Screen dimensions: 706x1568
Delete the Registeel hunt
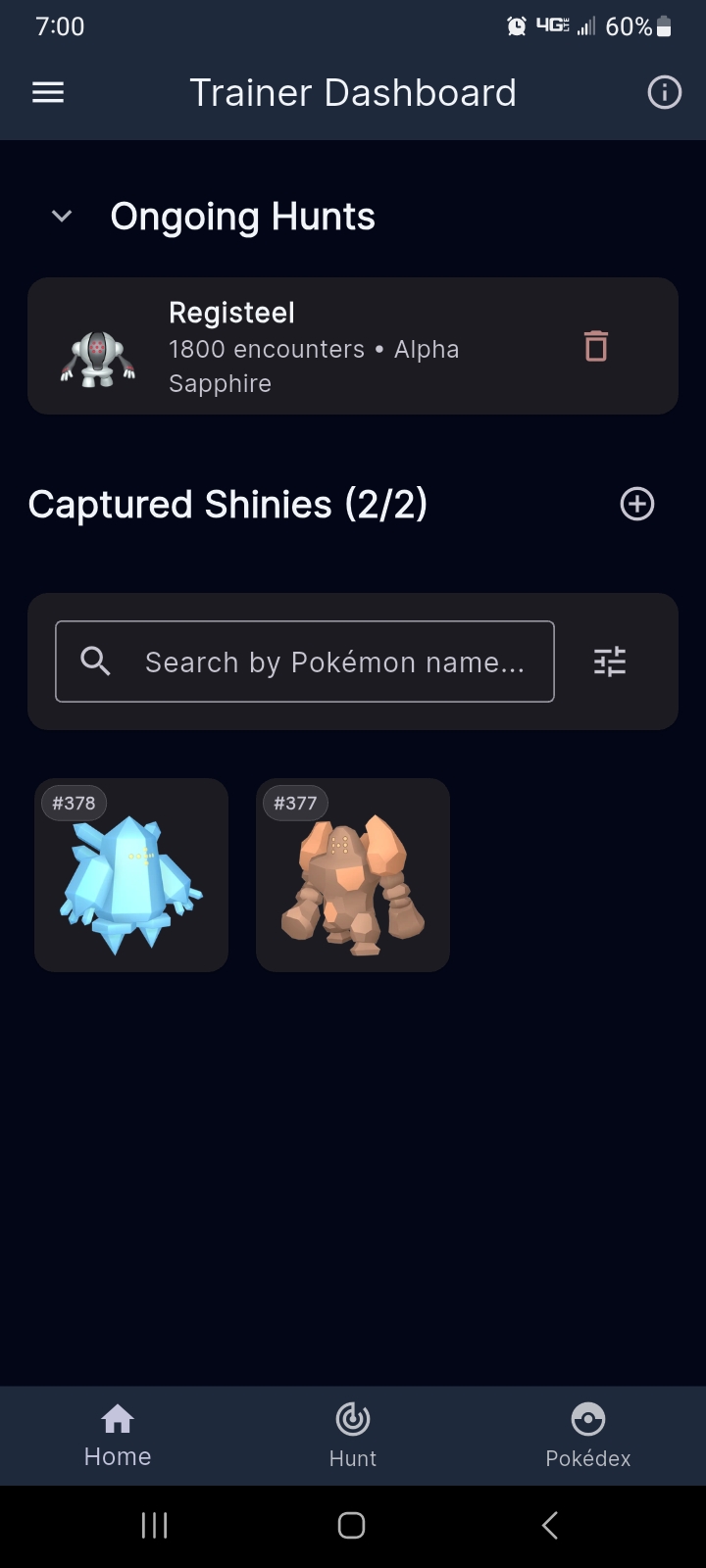pyautogui.click(x=596, y=346)
